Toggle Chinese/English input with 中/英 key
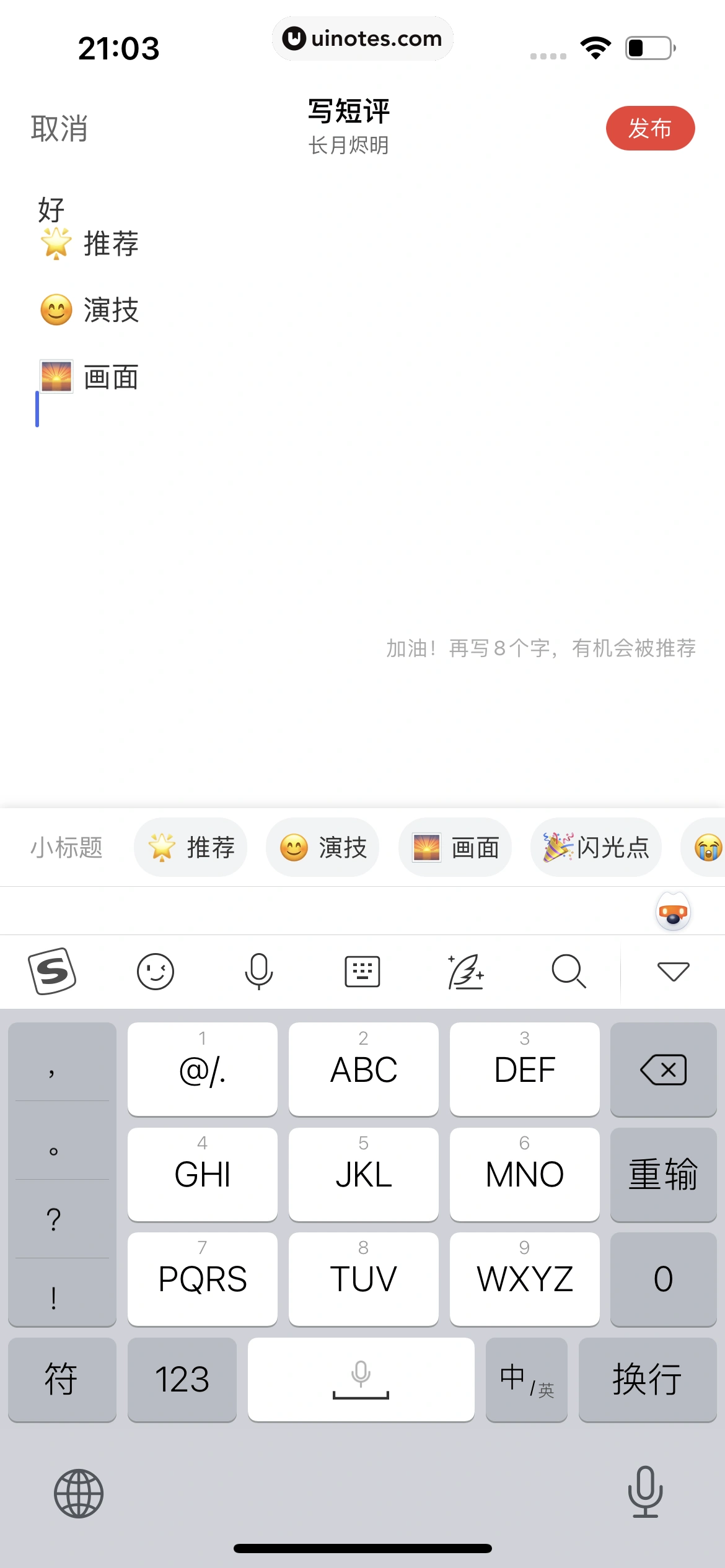The image size is (725, 1568). click(x=526, y=1380)
